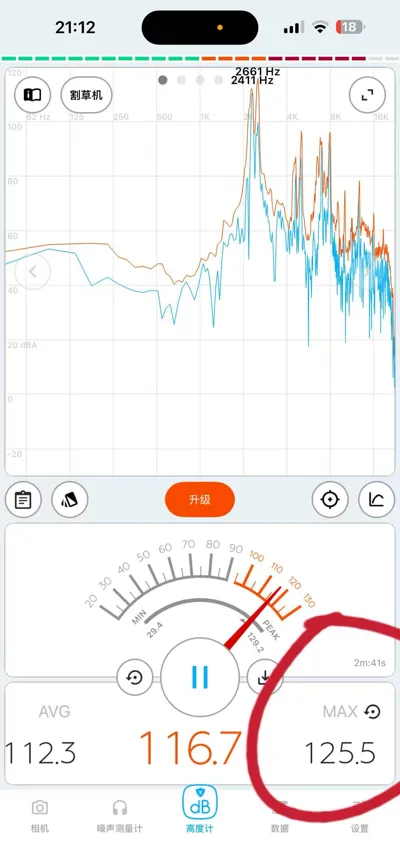Tap the eraser icon below the chart
Viewport: 400px width, 867px height.
[70, 500]
